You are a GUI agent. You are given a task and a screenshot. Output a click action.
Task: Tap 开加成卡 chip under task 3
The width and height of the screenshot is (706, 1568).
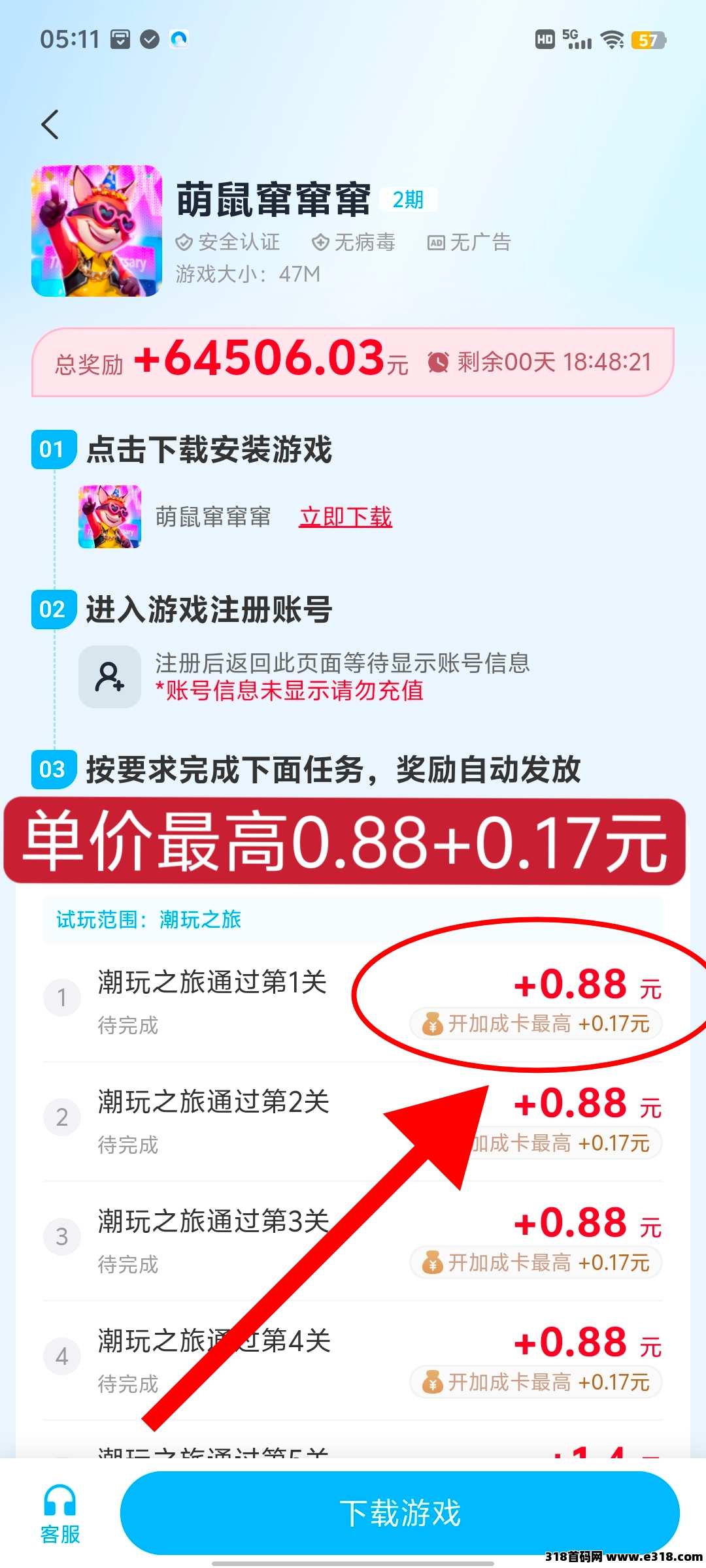tap(535, 1263)
